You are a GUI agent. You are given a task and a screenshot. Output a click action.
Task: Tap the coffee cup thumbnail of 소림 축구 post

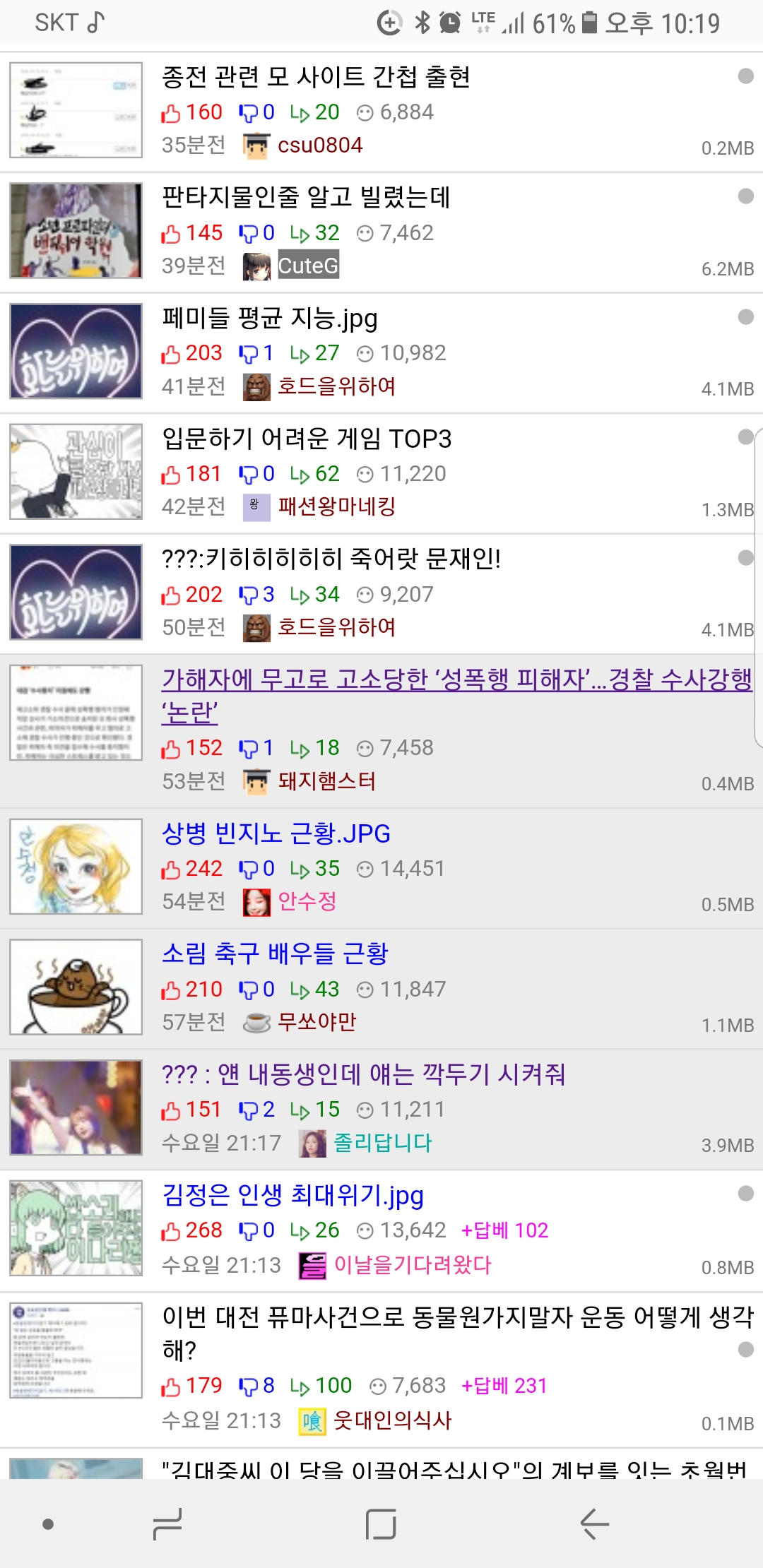tap(76, 987)
